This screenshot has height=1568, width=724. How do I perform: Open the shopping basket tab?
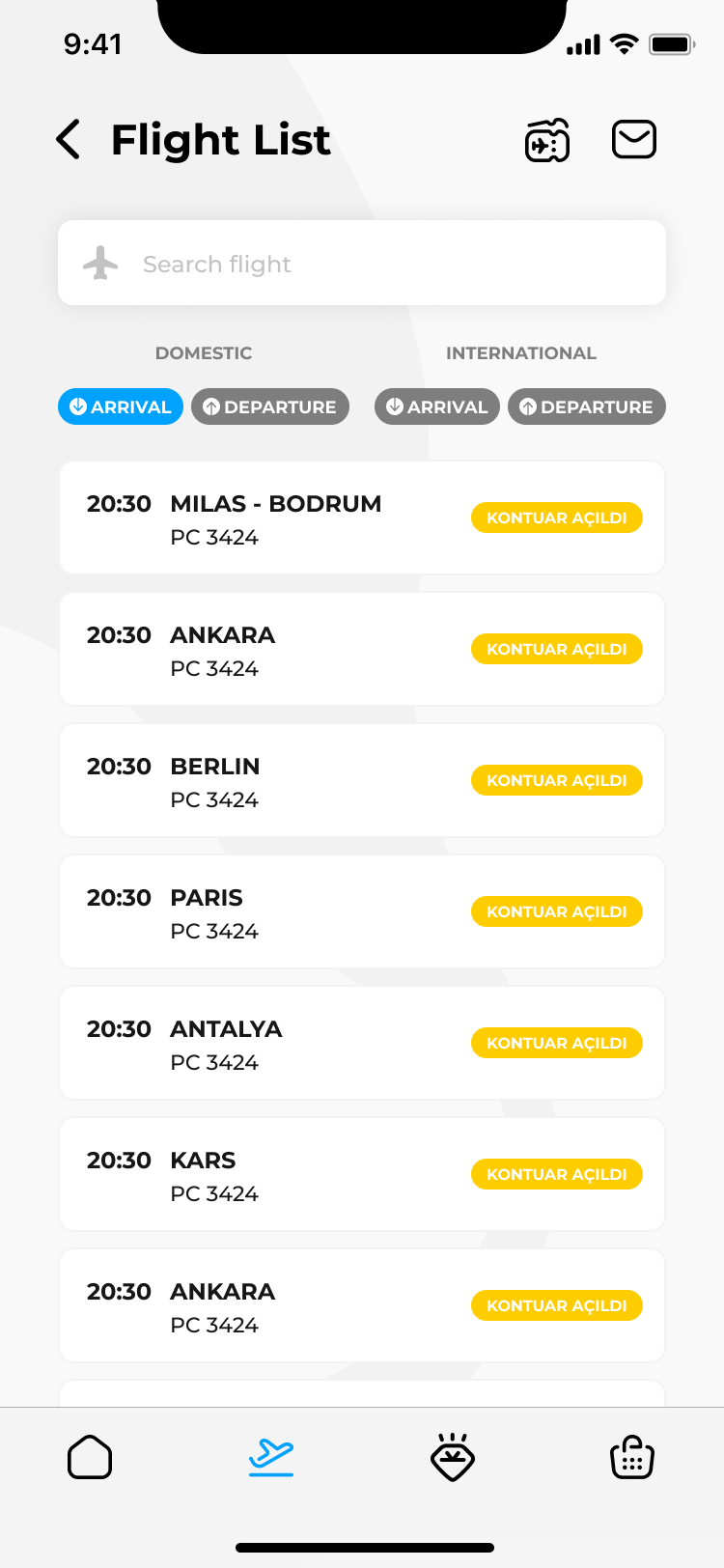(x=632, y=1457)
